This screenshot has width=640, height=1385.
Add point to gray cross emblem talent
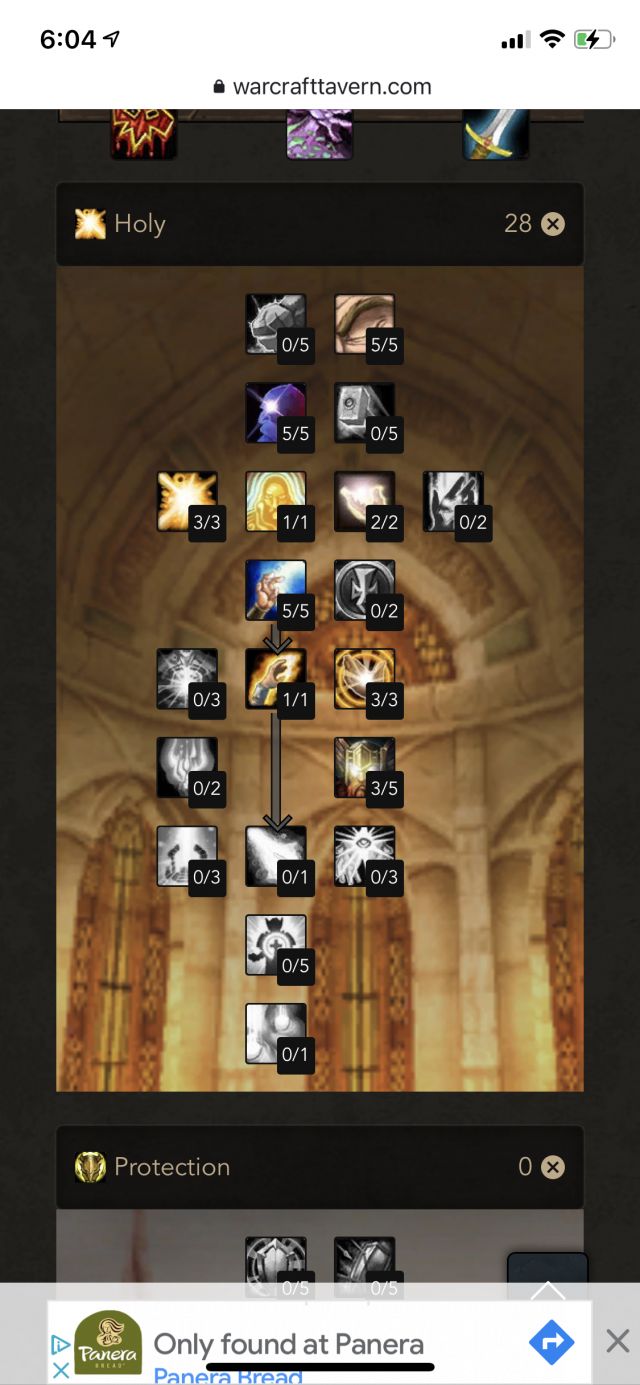[x=365, y=590]
